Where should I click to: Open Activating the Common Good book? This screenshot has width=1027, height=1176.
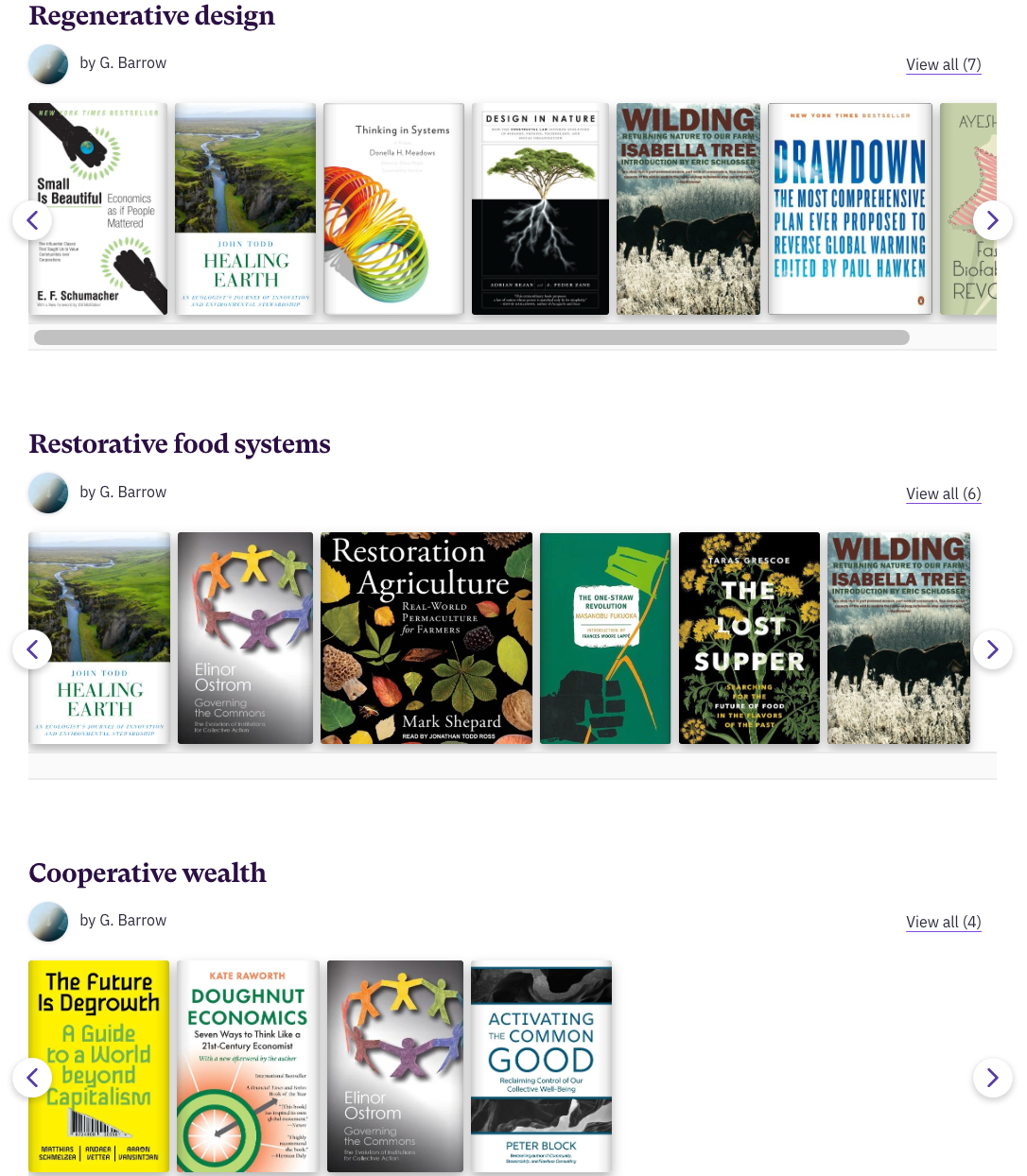541,1066
